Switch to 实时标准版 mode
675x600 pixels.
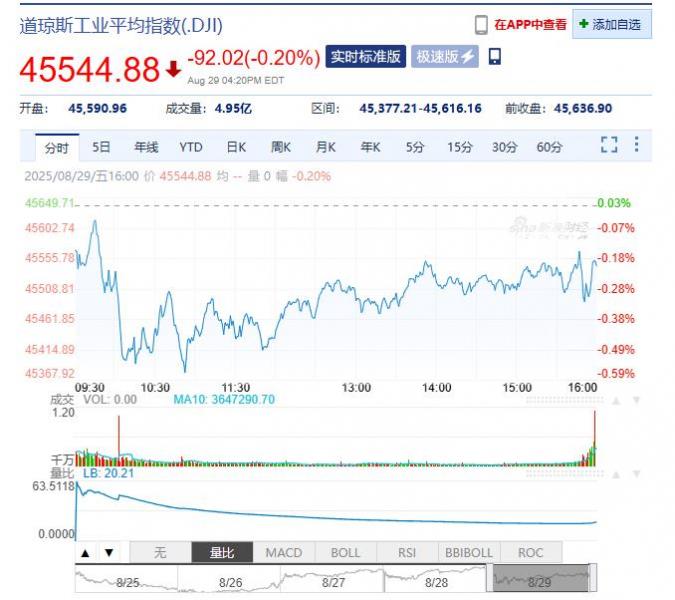click(x=365, y=57)
